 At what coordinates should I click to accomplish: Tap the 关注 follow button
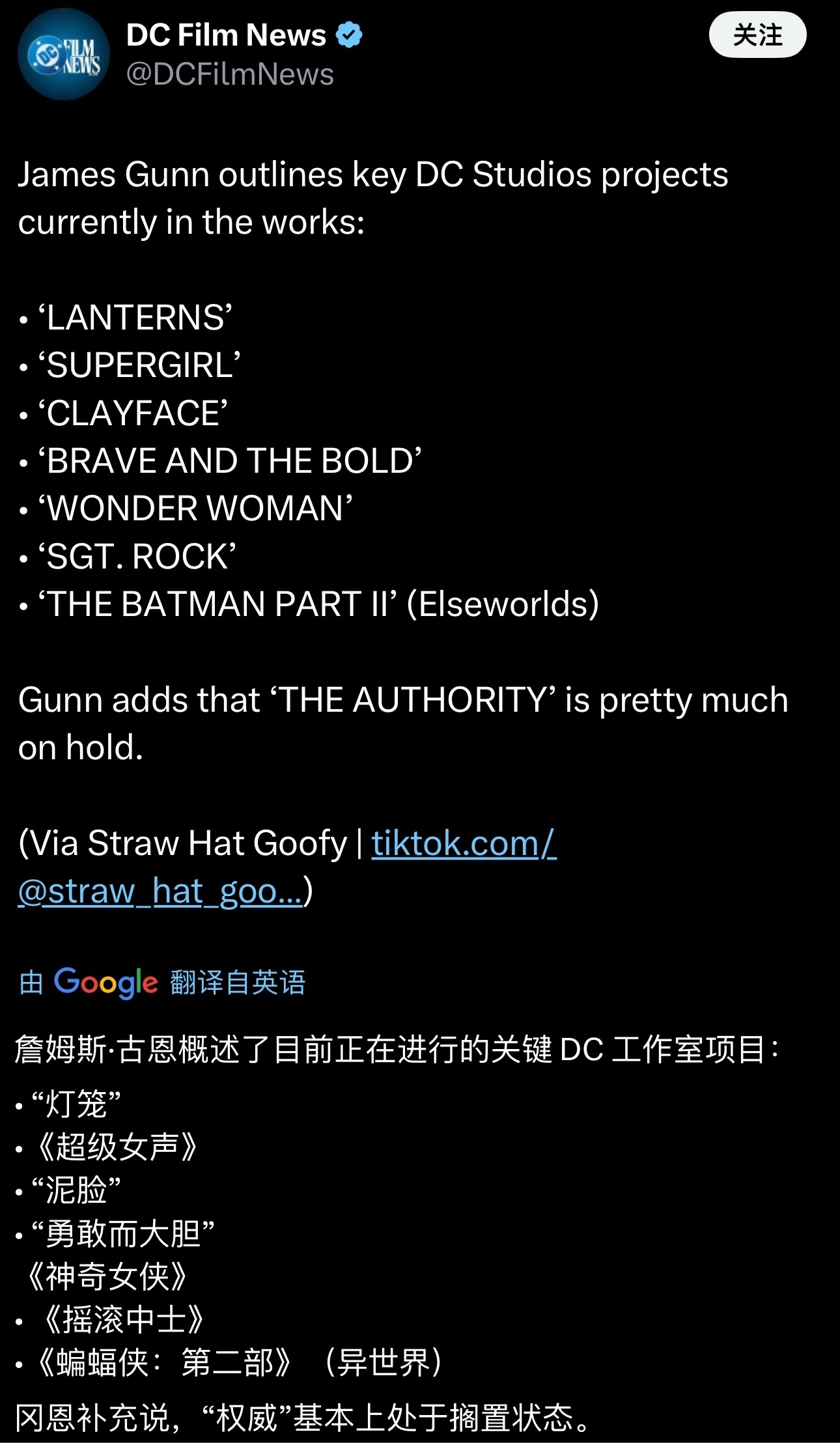(x=757, y=35)
